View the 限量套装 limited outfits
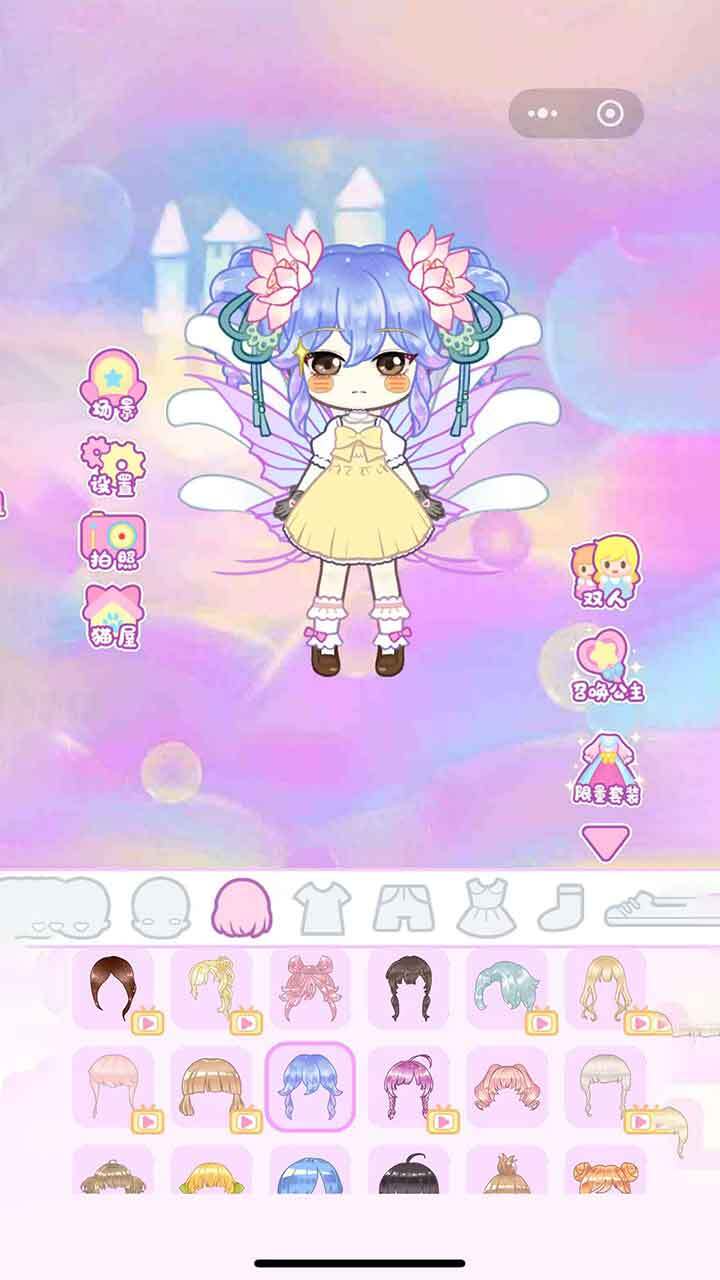This screenshot has width=720, height=1280. pos(607,768)
